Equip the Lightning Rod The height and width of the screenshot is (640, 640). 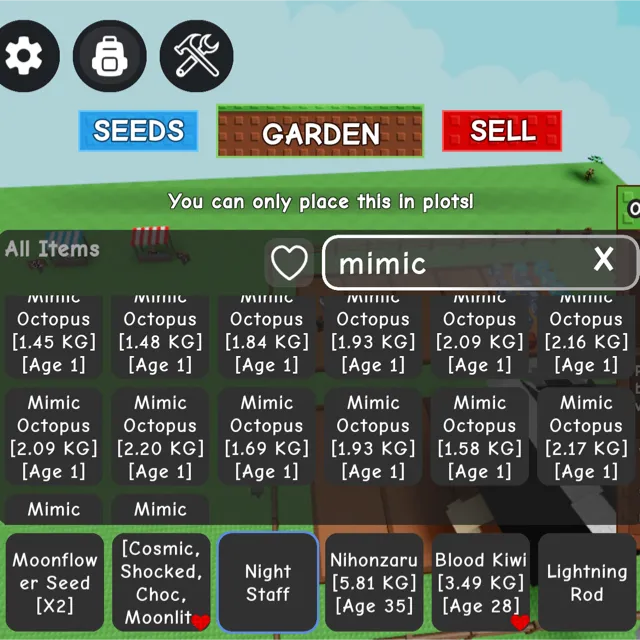[x=587, y=583]
